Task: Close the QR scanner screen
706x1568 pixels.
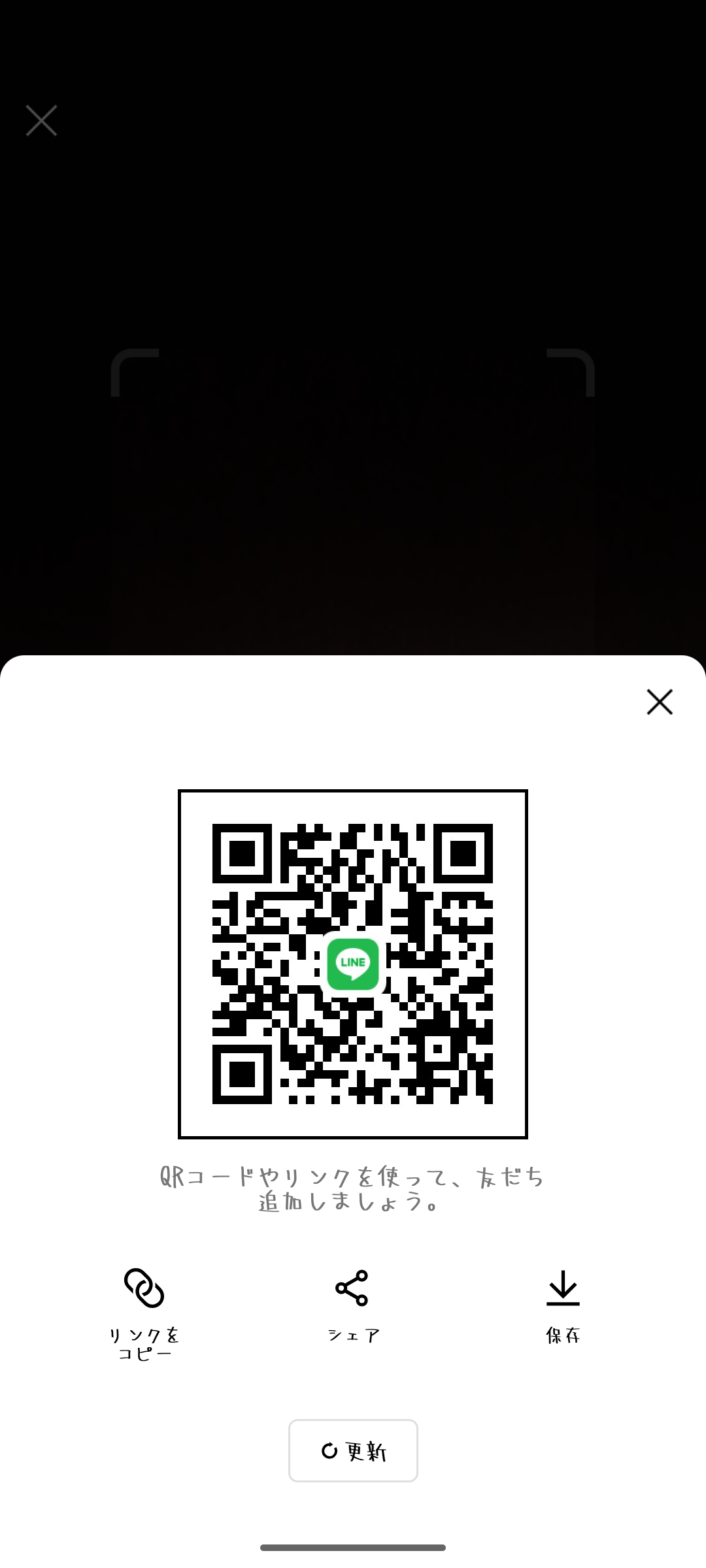Action: click(42, 120)
